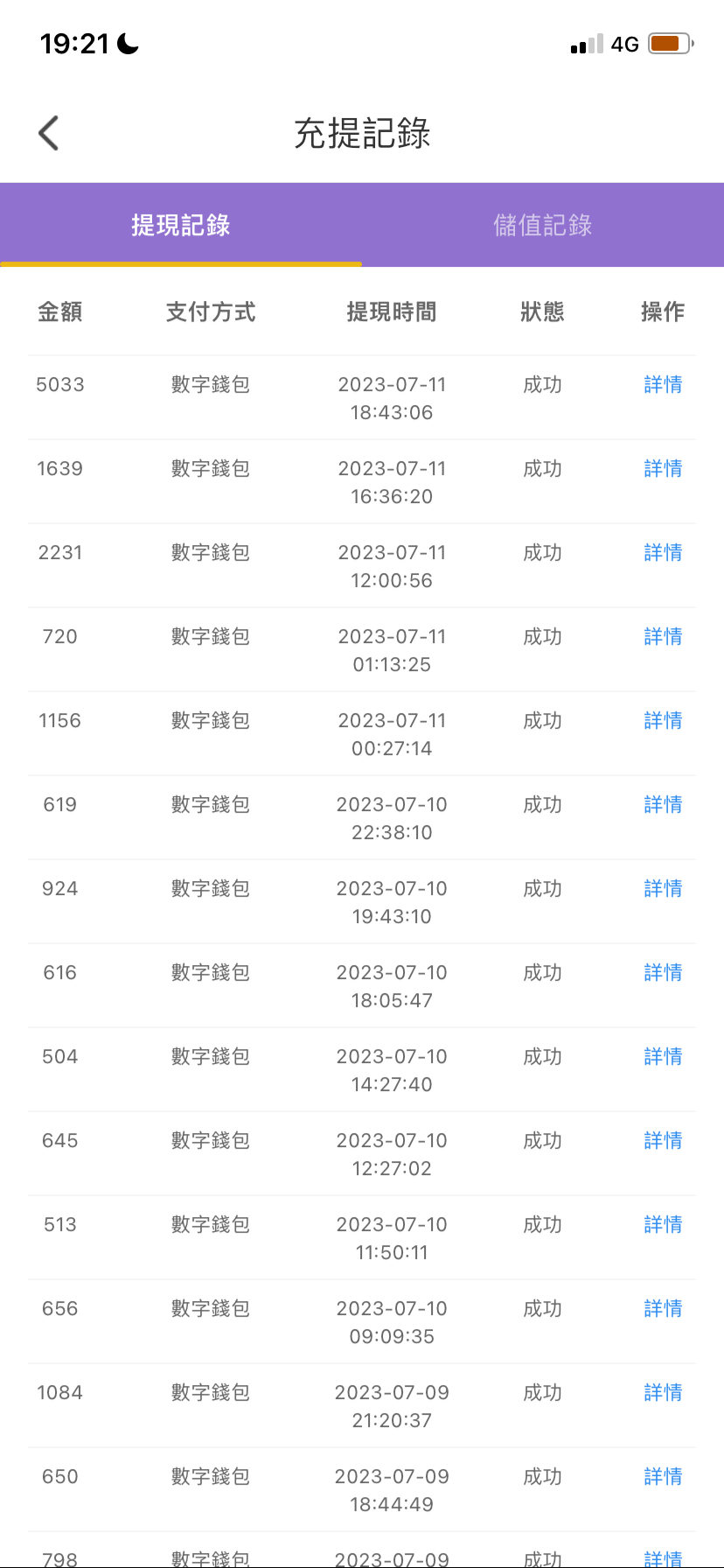
Task: Open 詳情 for the 616 withdrawal
Action: tap(663, 973)
